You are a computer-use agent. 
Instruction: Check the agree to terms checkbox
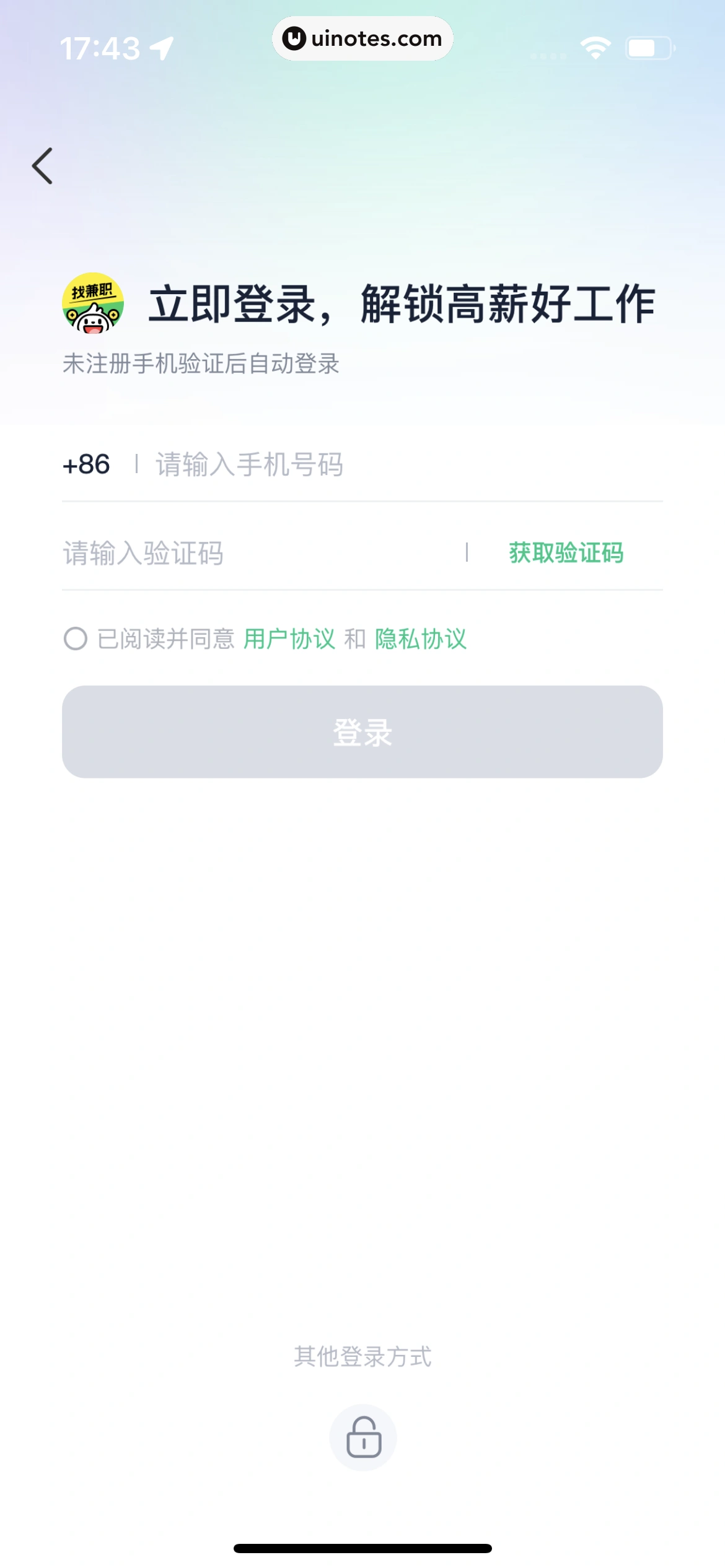tap(76, 638)
